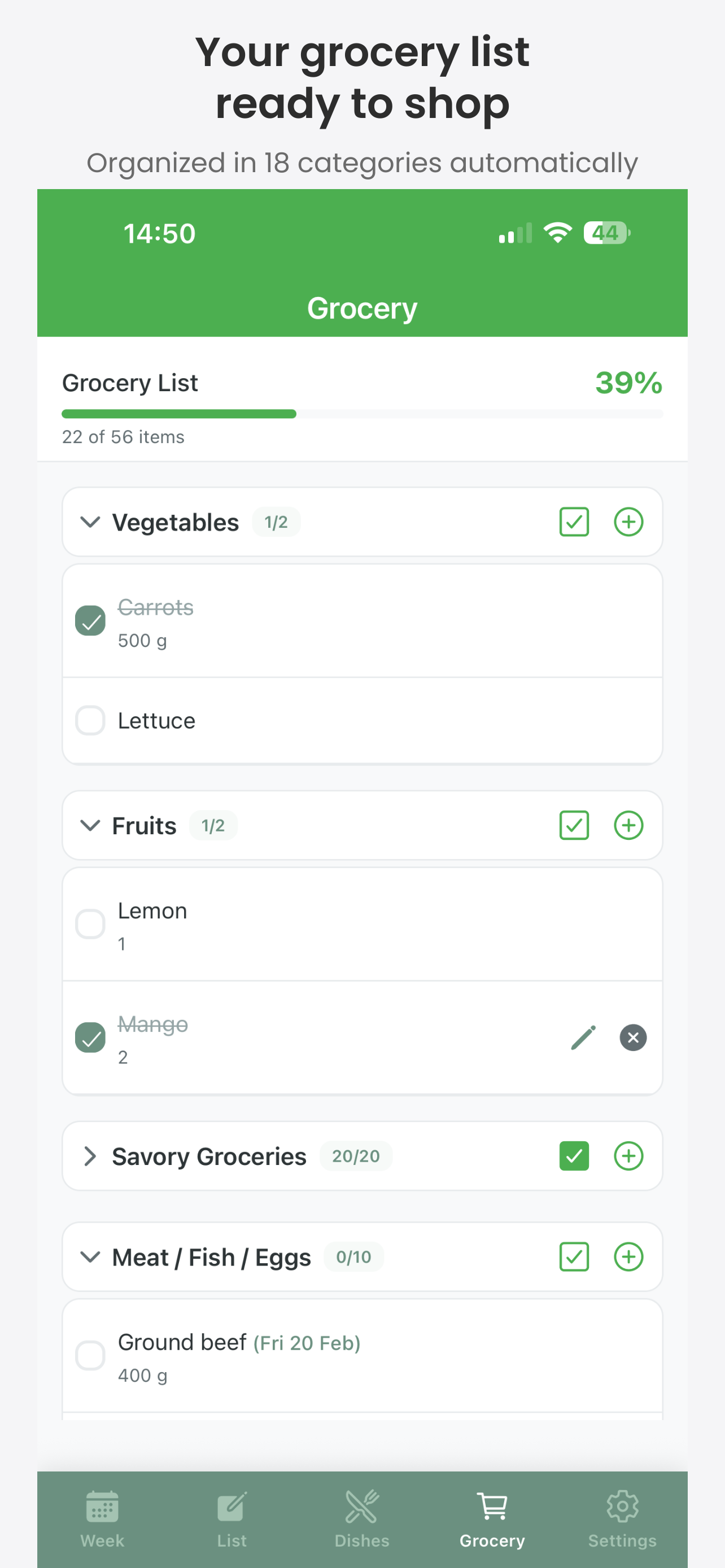Image resolution: width=725 pixels, height=1568 pixels.
Task: Edit the Mango item with the pencil icon
Action: pos(583,1037)
